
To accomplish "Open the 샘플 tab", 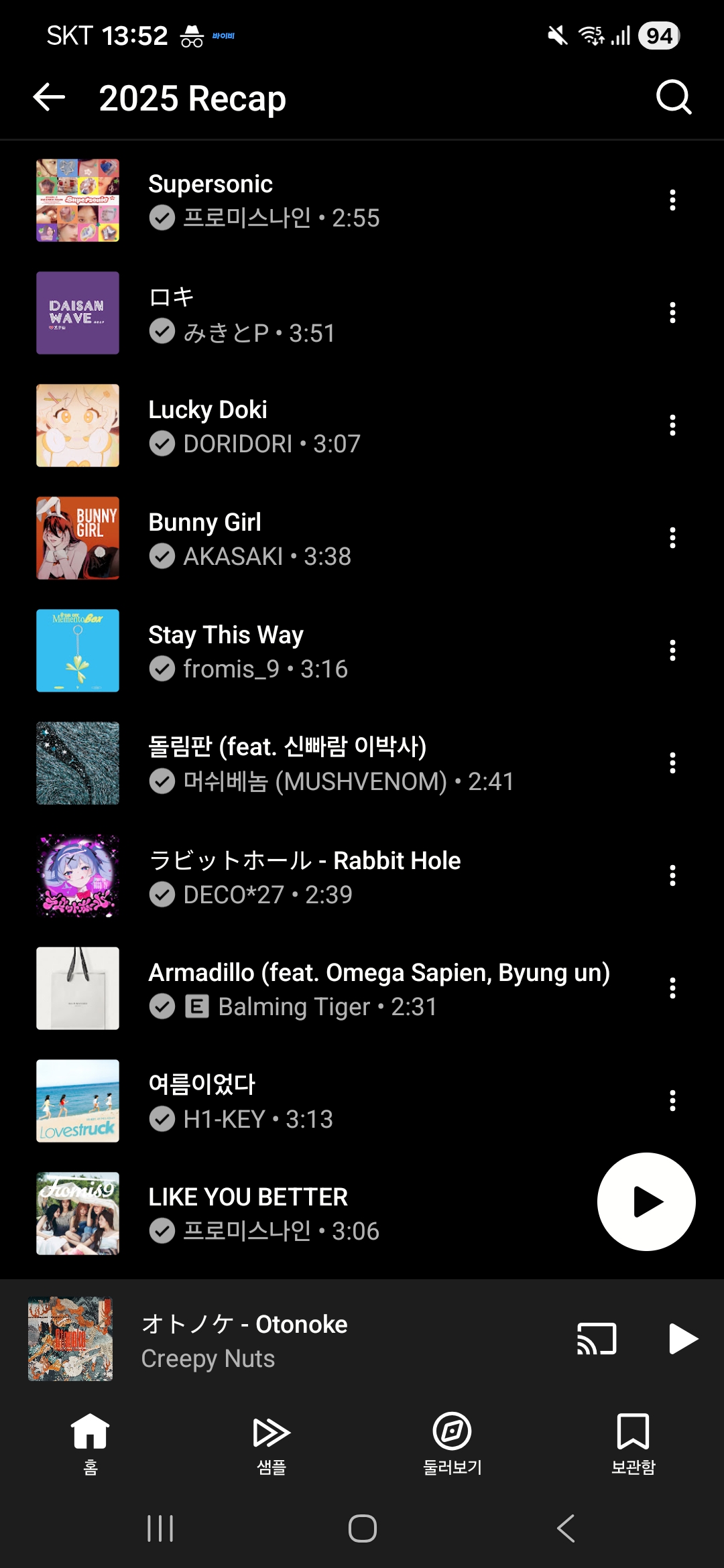I will 271,1443.
